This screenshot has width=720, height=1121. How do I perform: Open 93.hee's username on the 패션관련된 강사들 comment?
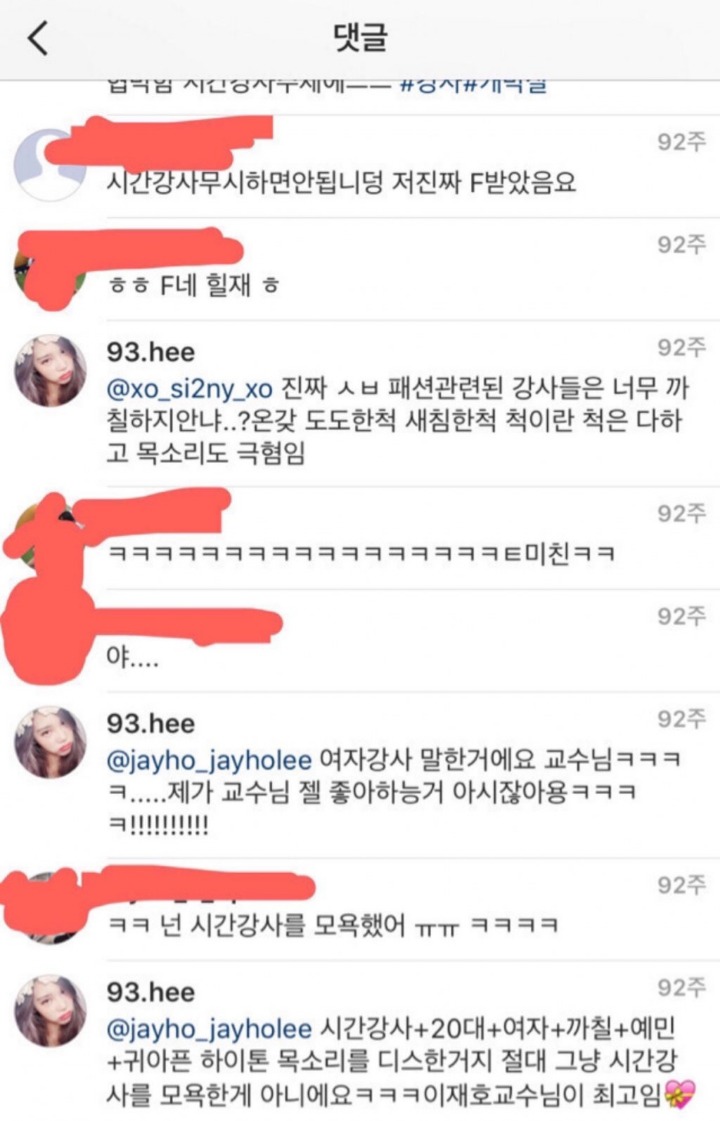151,353
